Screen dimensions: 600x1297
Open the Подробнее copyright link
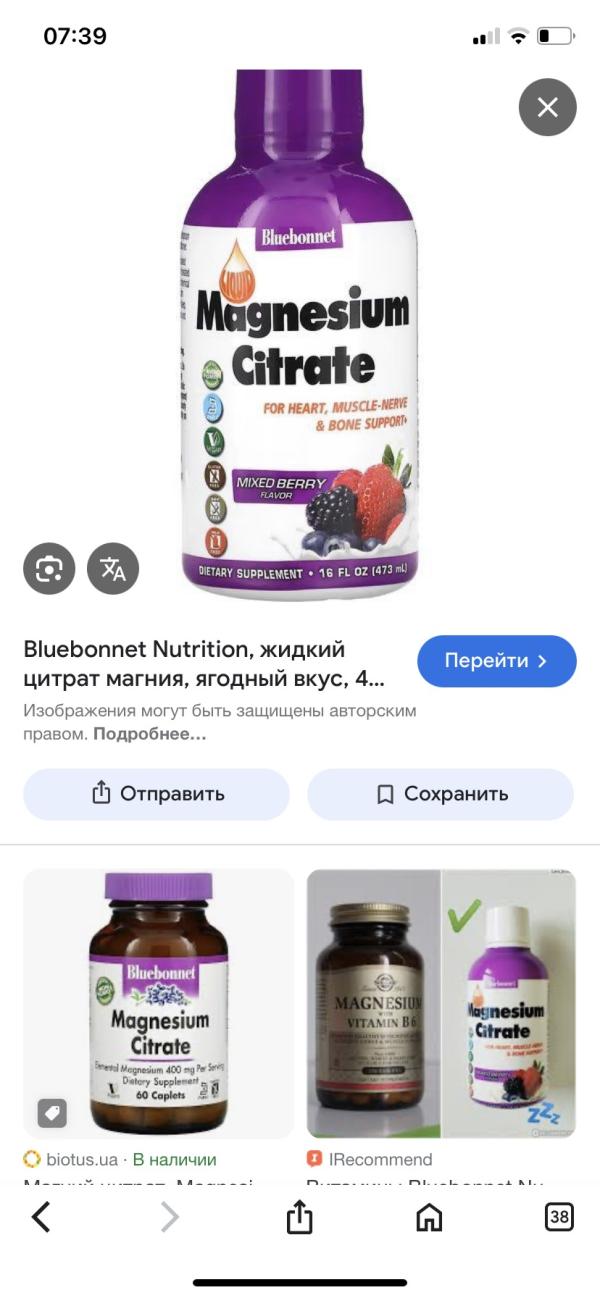[150, 733]
